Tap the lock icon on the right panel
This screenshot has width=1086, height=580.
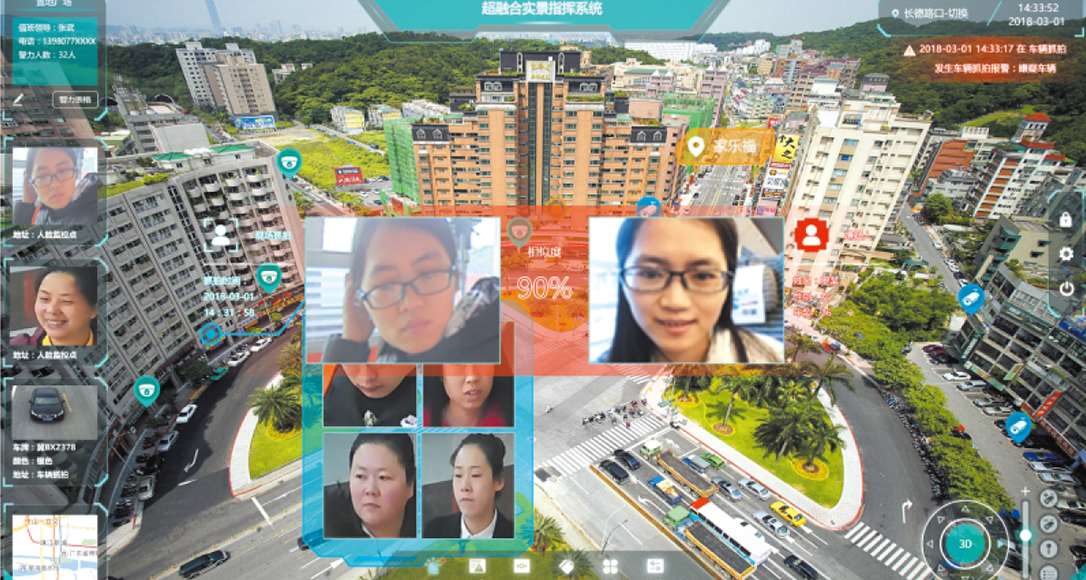pos(1066,220)
